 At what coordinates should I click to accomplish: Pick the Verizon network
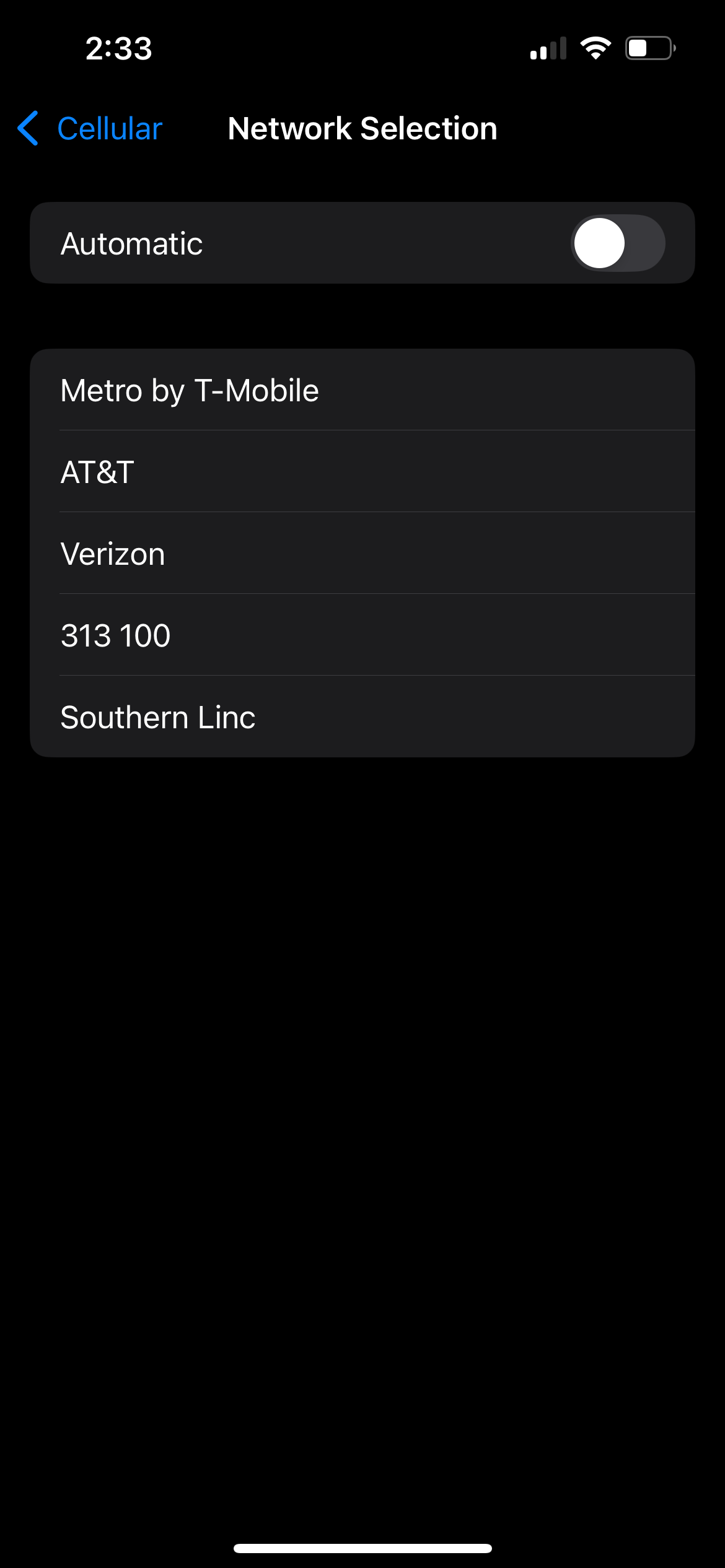point(362,553)
